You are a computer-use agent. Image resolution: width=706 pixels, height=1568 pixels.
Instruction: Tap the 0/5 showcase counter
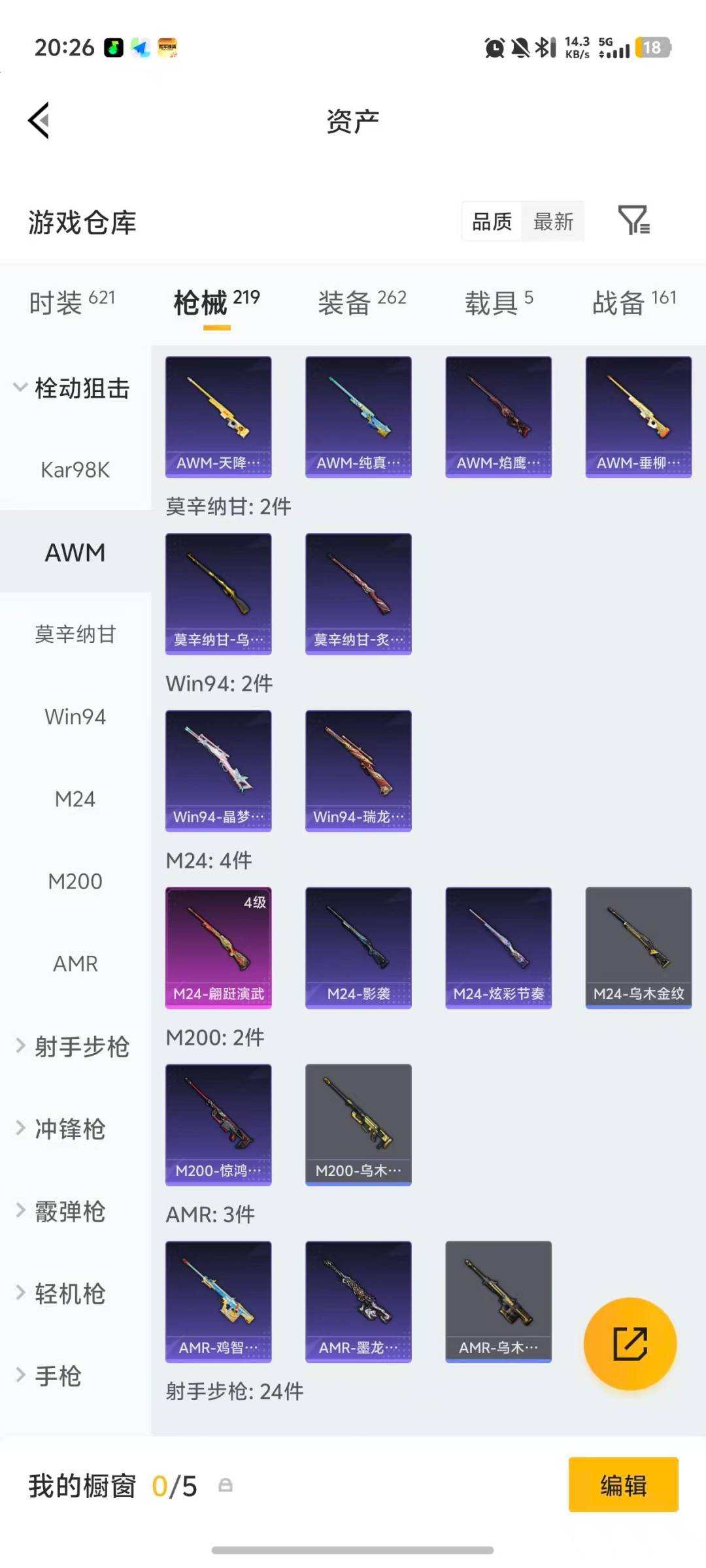[x=176, y=1484]
